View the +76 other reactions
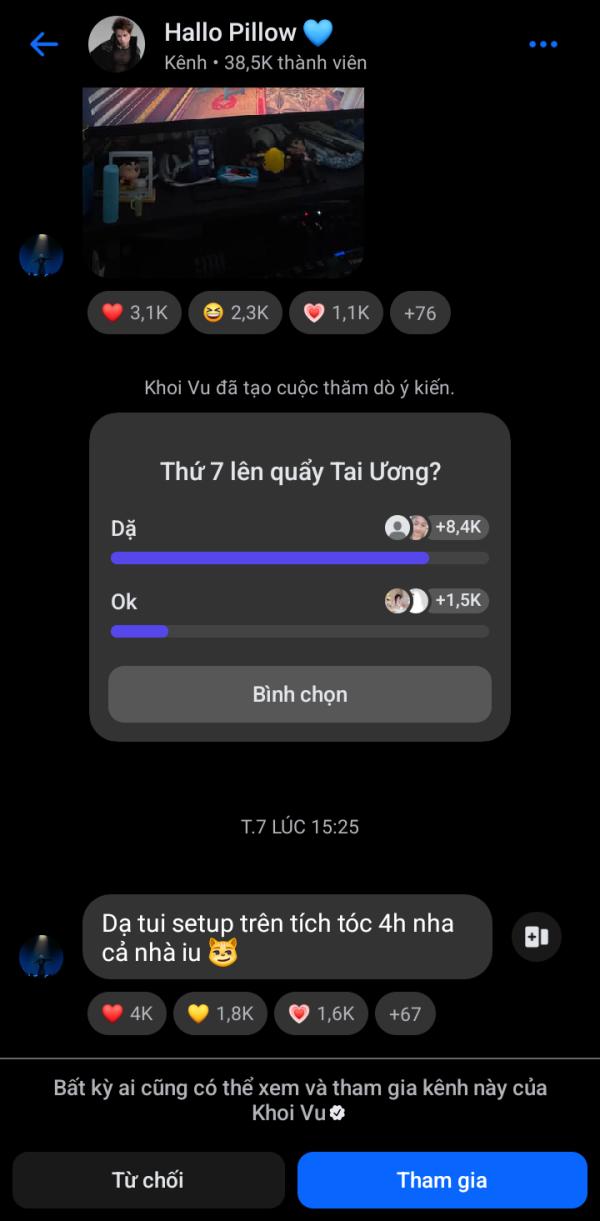Screen dimensions: 600x1221 (x=420, y=313)
